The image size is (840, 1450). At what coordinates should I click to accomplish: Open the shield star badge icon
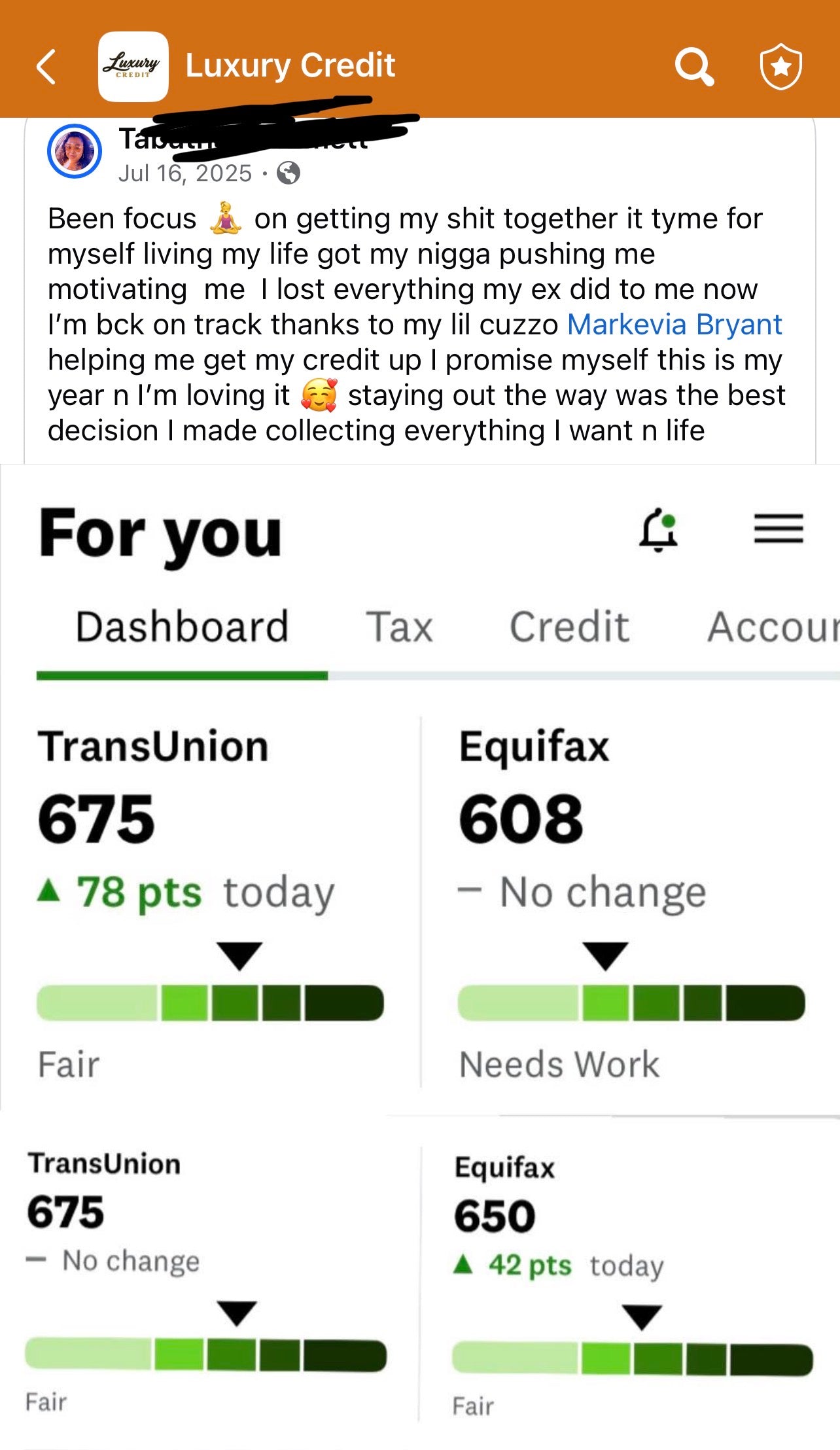click(780, 67)
